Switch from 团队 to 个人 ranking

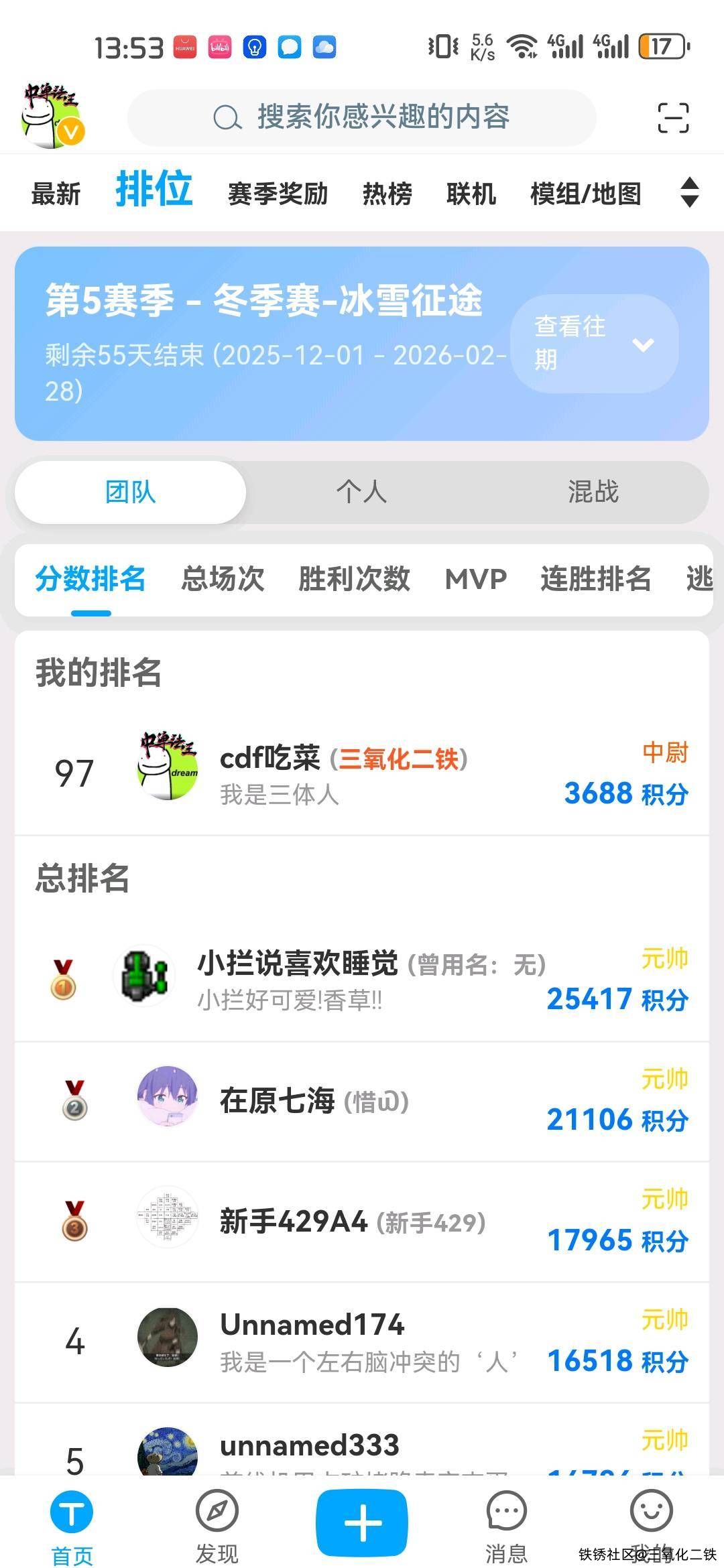pos(363,492)
